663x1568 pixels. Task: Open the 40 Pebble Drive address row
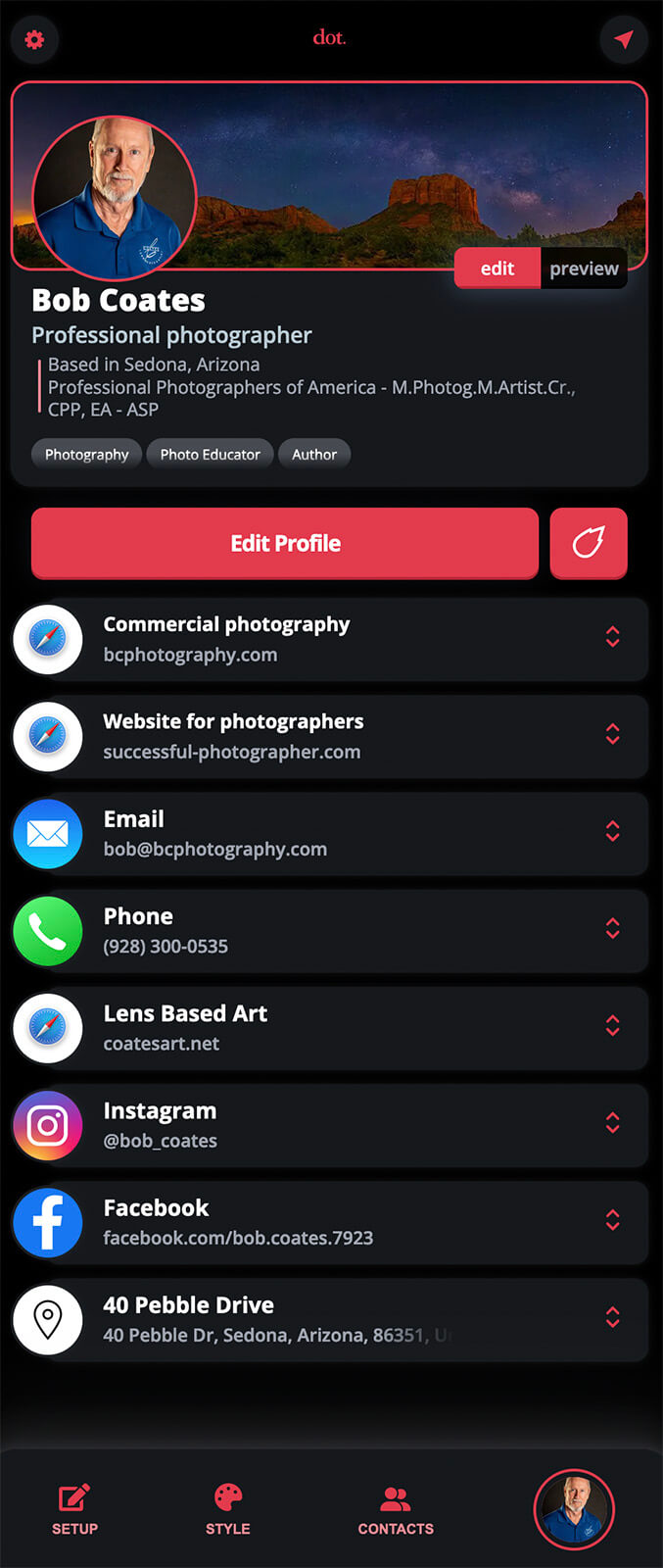[333, 1318]
